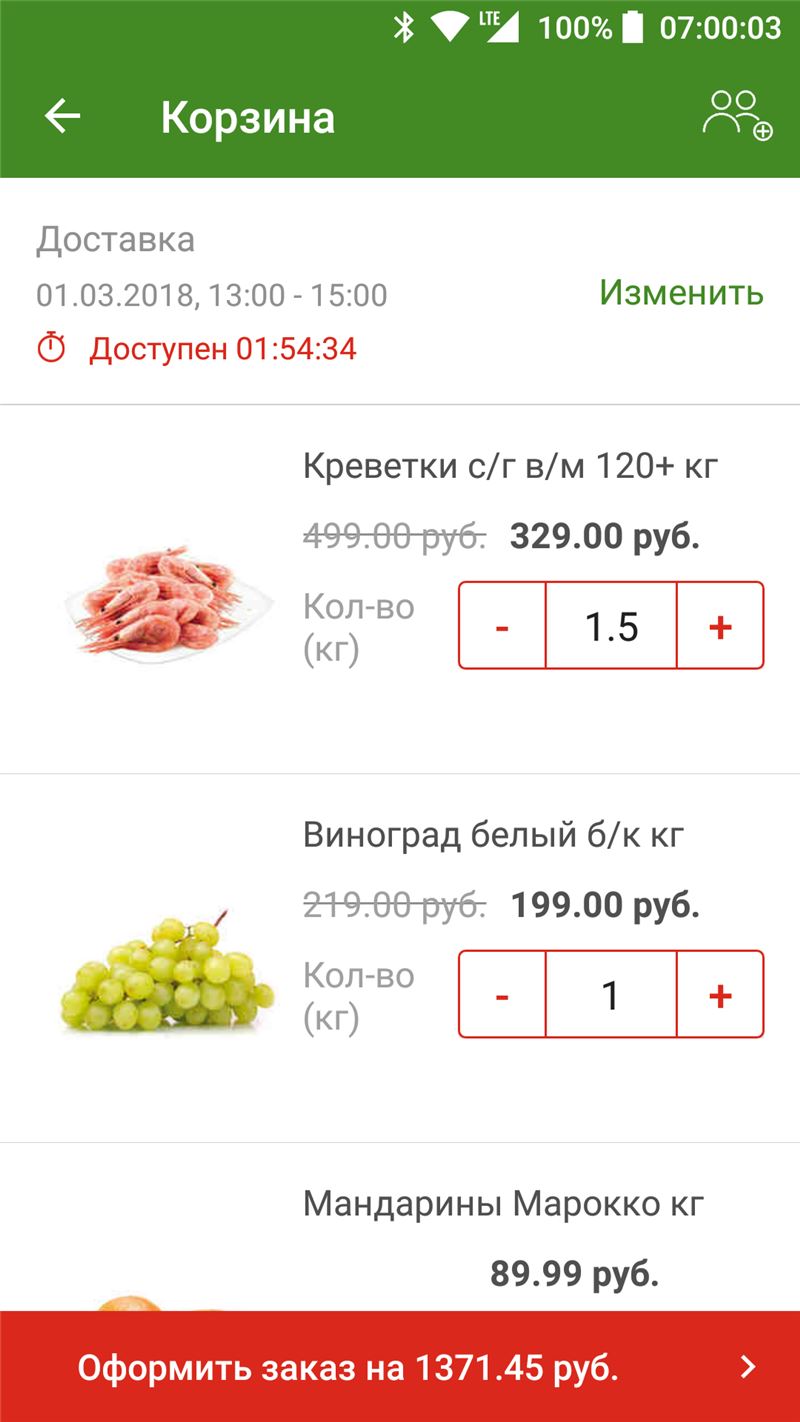Tap Изменить to change delivery time
The height and width of the screenshot is (1422, 800).
[x=681, y=293]
